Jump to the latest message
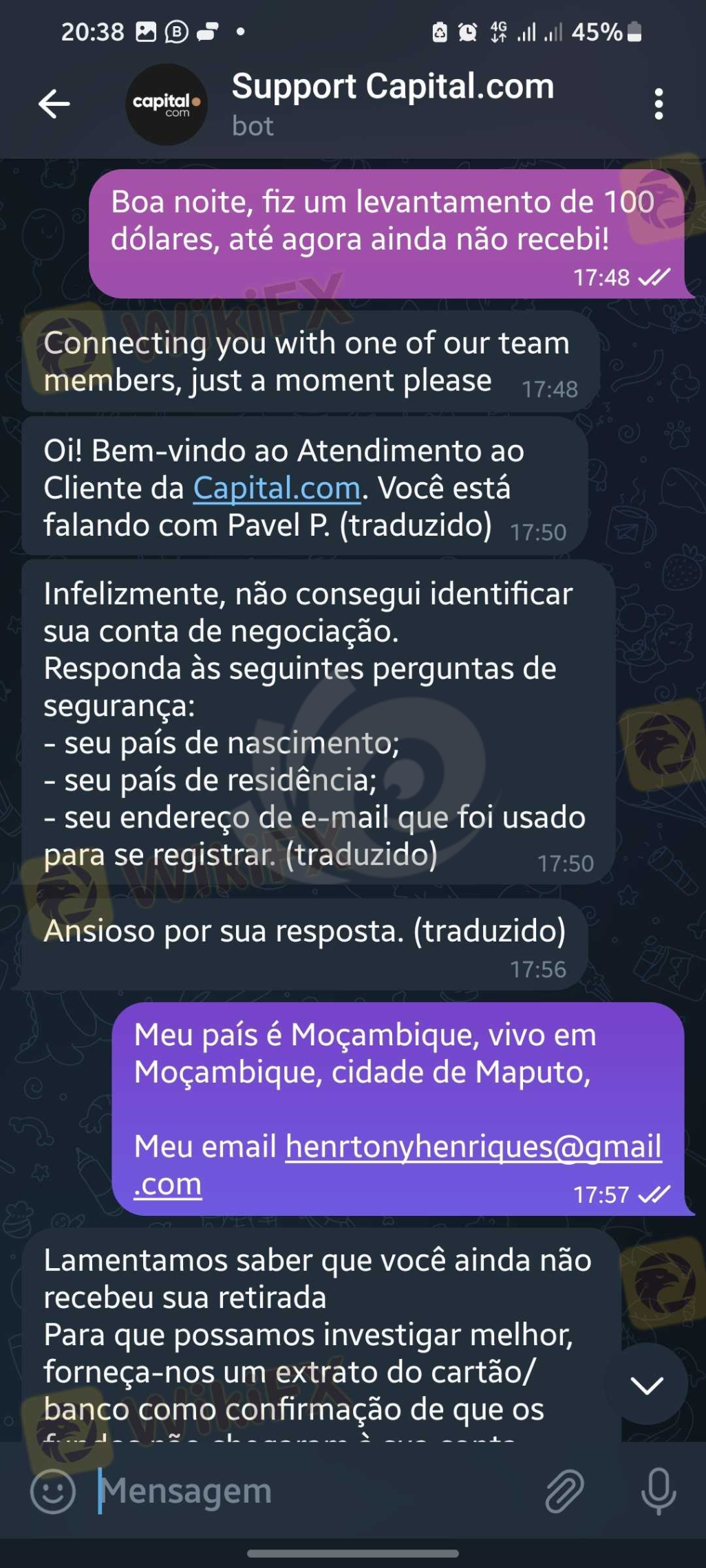 [x=647, y=1384]
